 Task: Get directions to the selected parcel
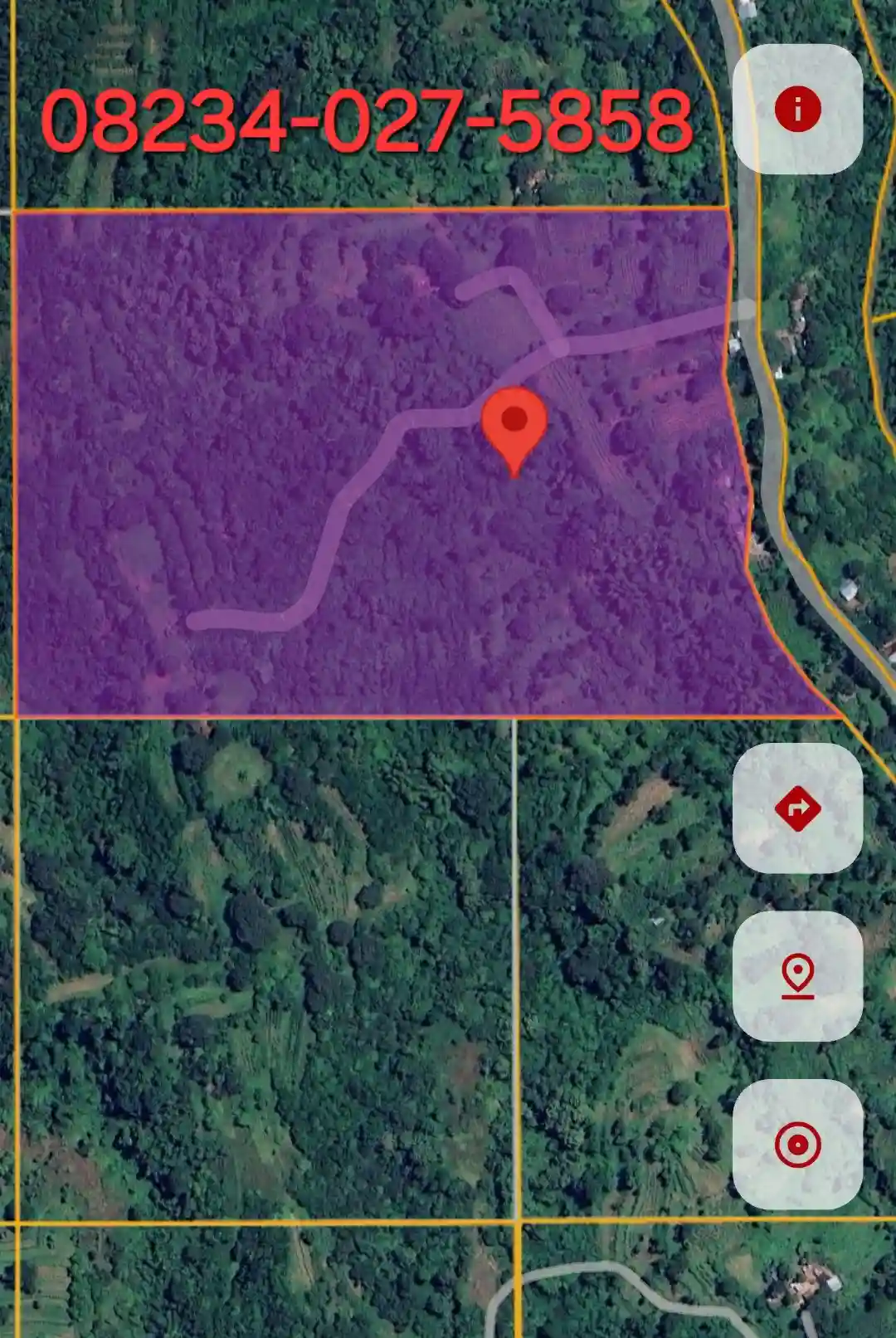click(797, 808)
